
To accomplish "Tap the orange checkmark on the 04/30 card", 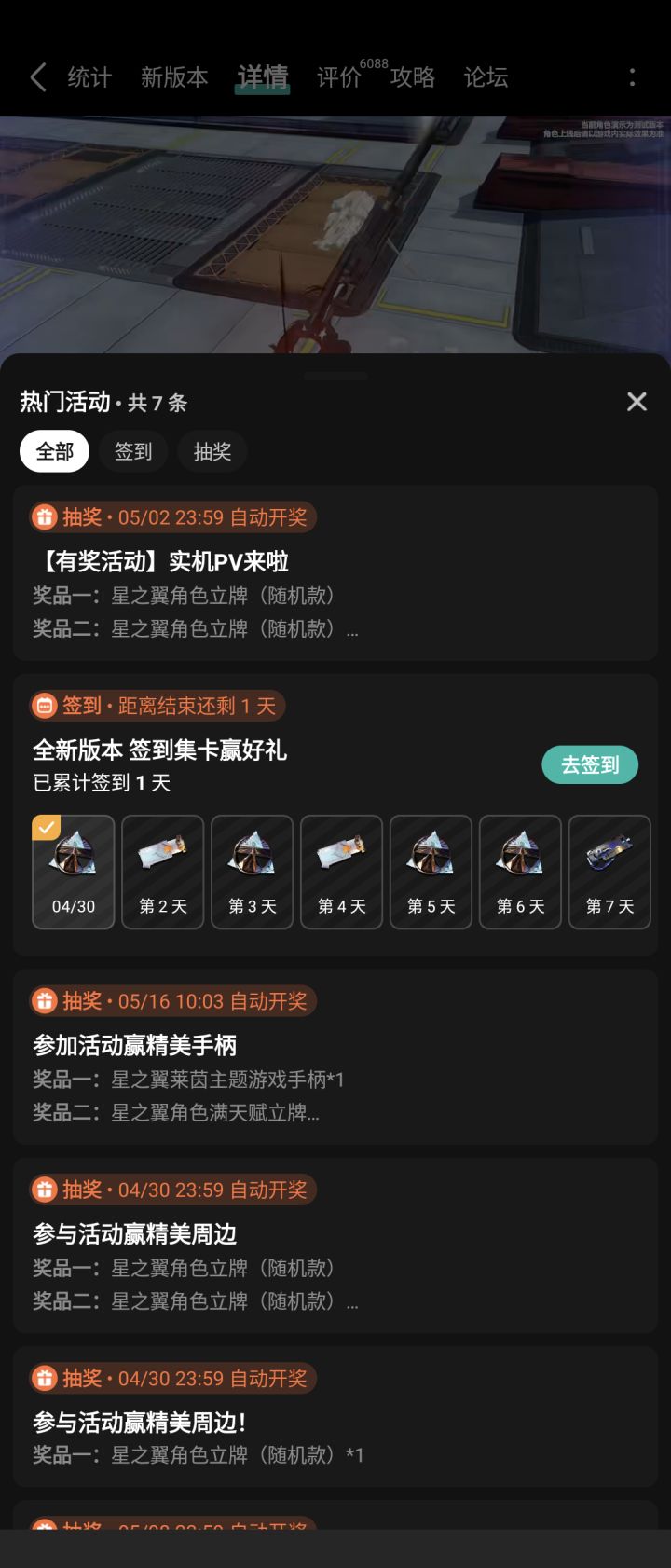I will click(x=46, y=827).
